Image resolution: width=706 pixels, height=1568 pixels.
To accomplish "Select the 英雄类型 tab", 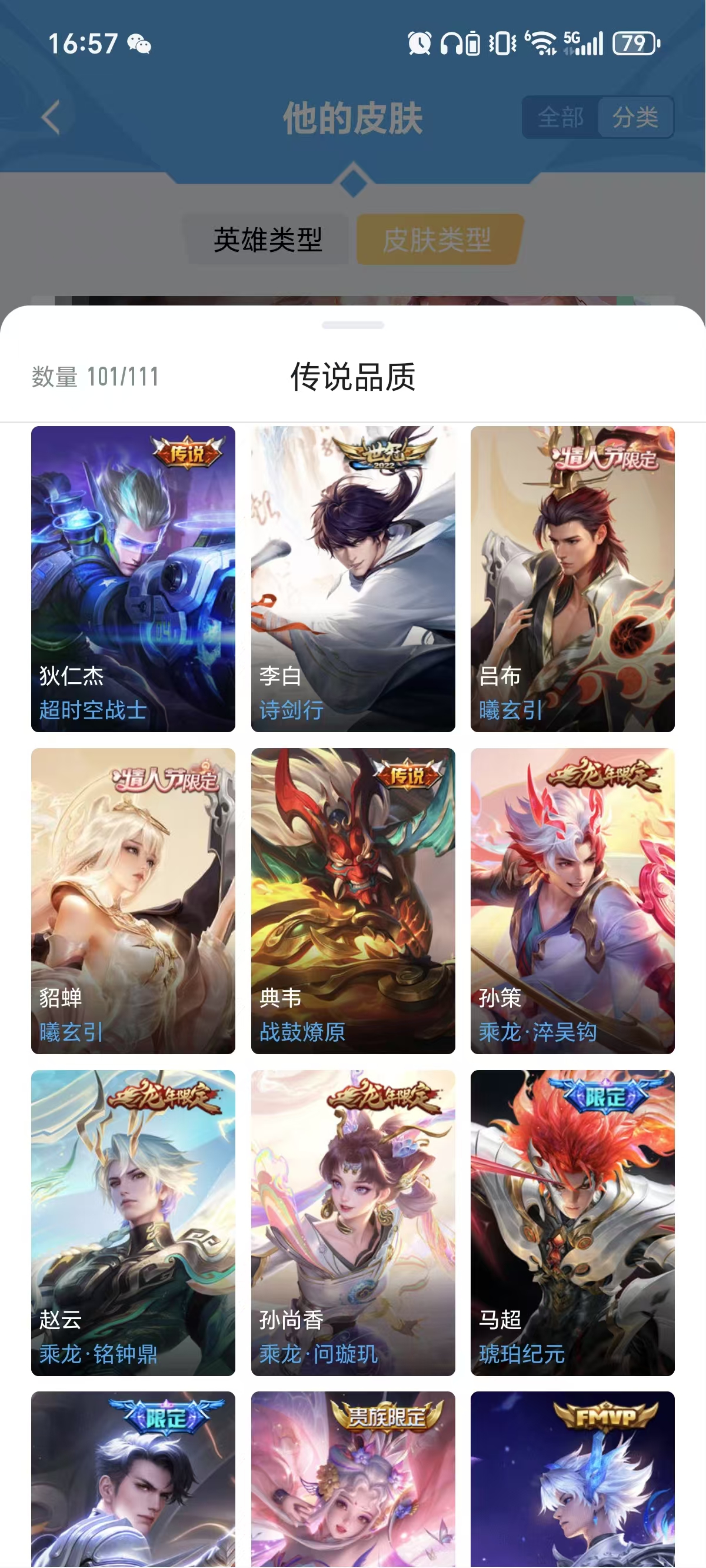I will coord(268,239).
